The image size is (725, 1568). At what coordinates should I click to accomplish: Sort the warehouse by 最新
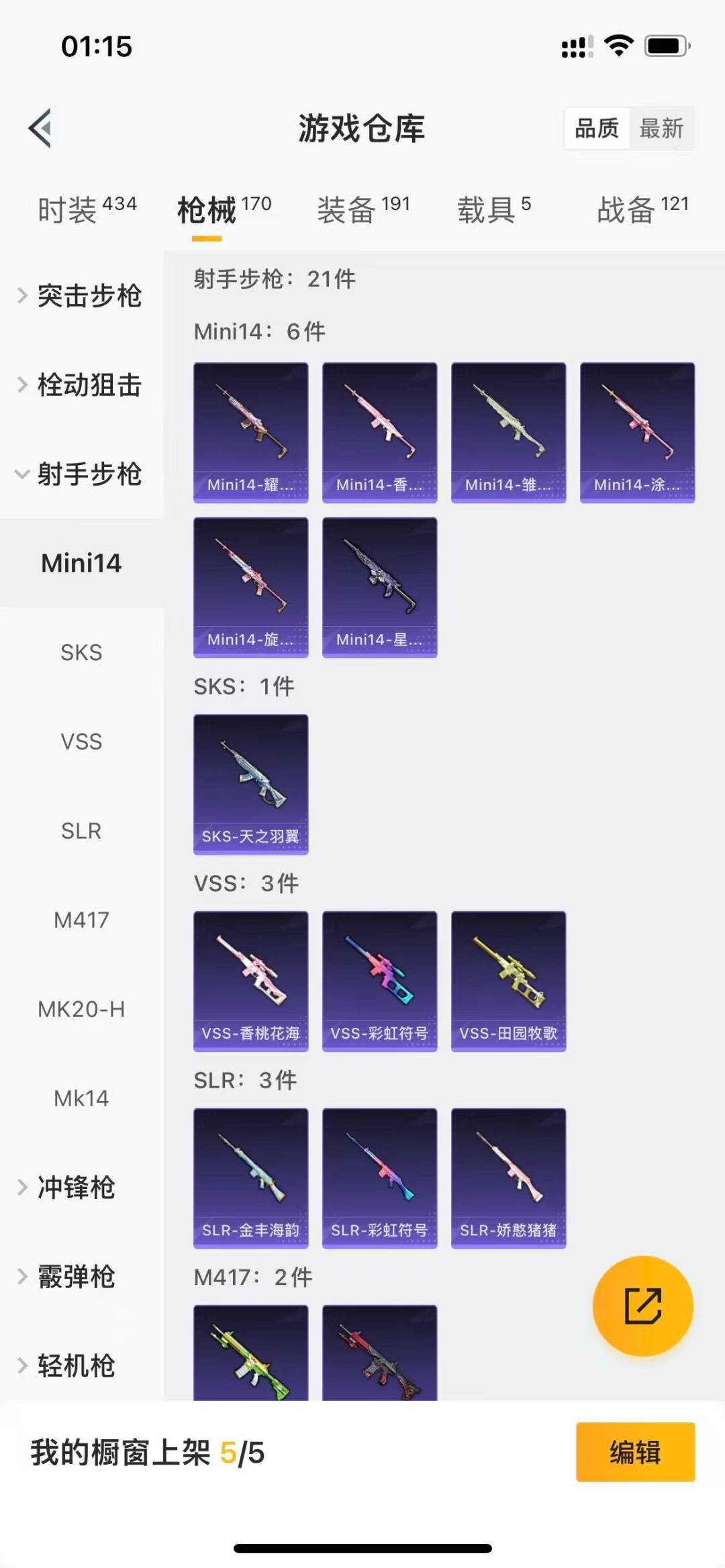[x=661, y=127]
